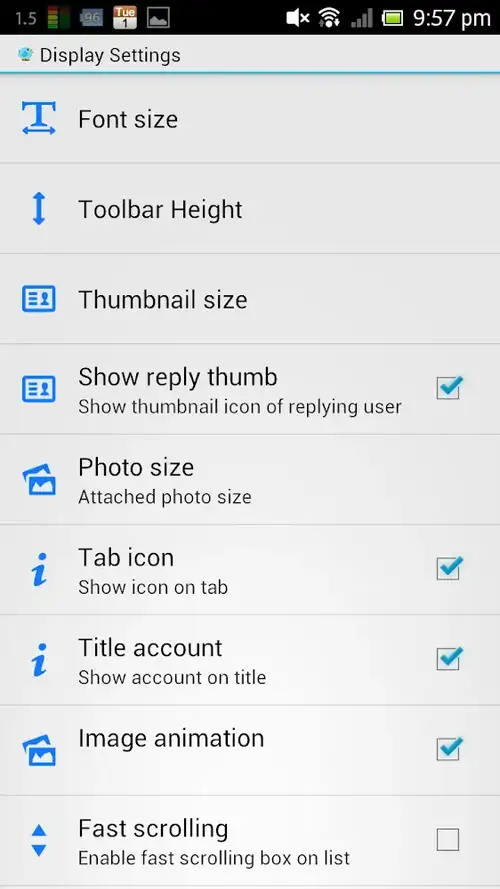
Task: Disable the Tab icon checkbox
Action: (x=448, y=569)
